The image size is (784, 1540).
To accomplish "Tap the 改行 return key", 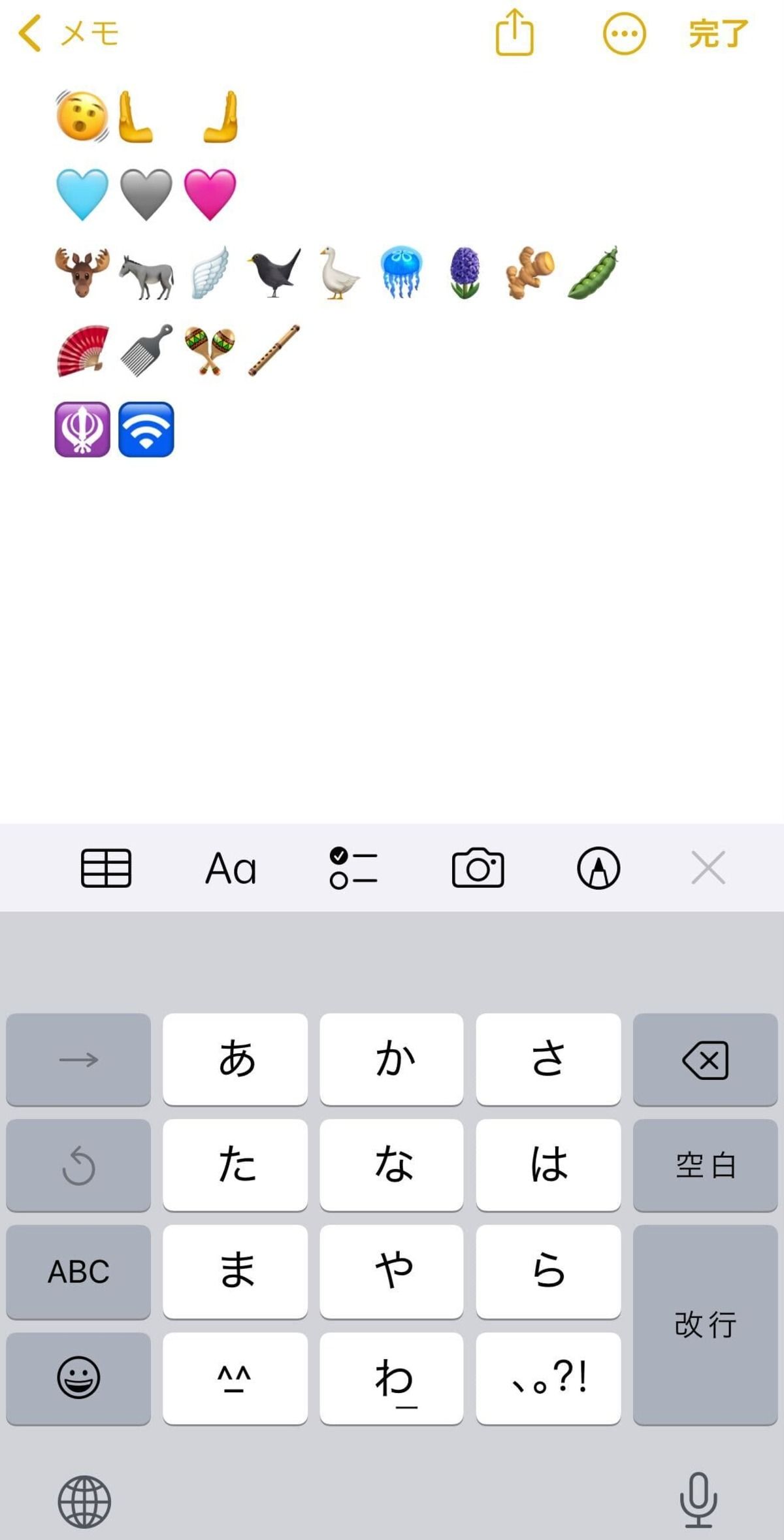I will tap(705, 1324).
